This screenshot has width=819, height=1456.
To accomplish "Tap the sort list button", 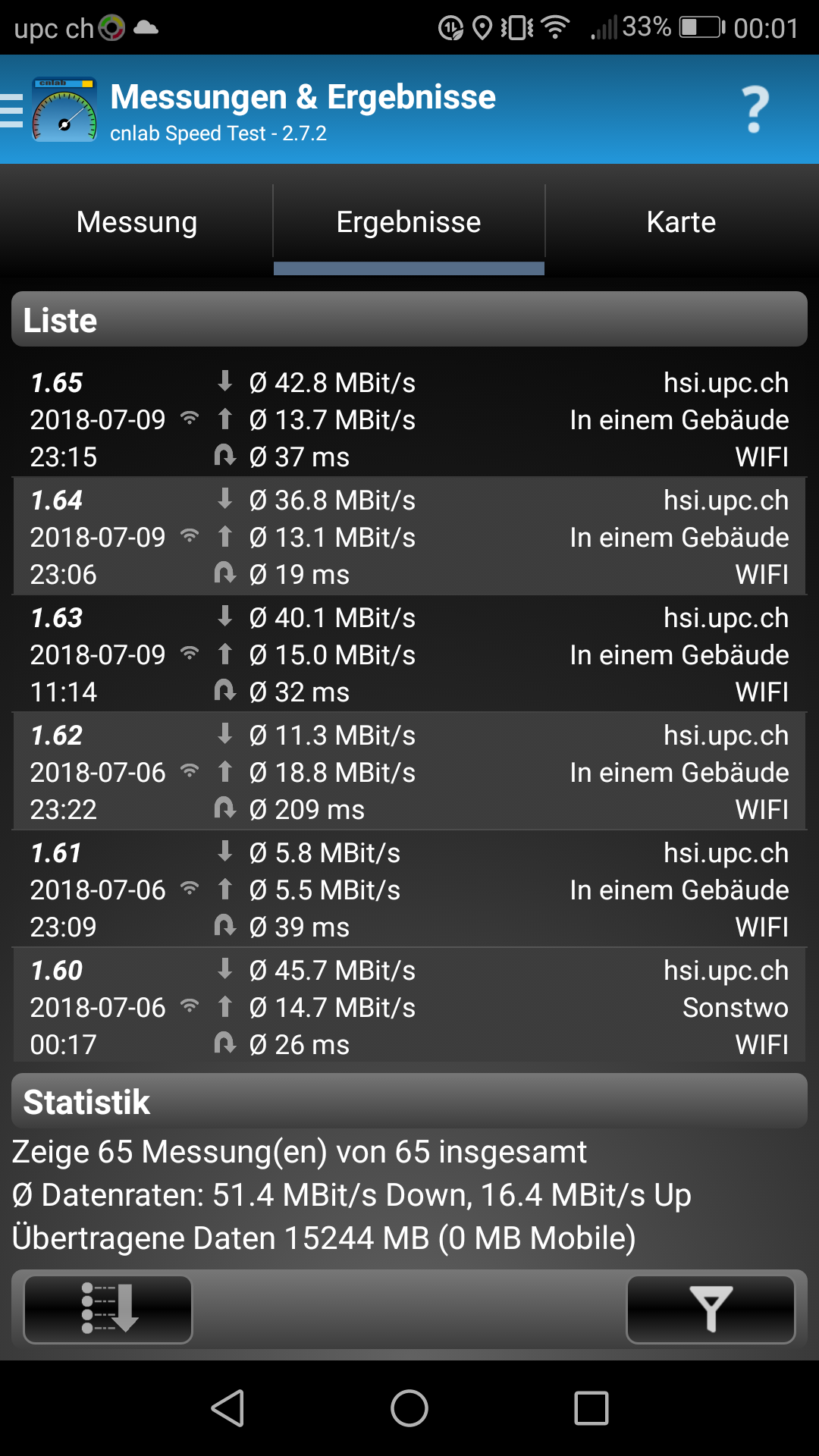I will (x=108, y=1309).
